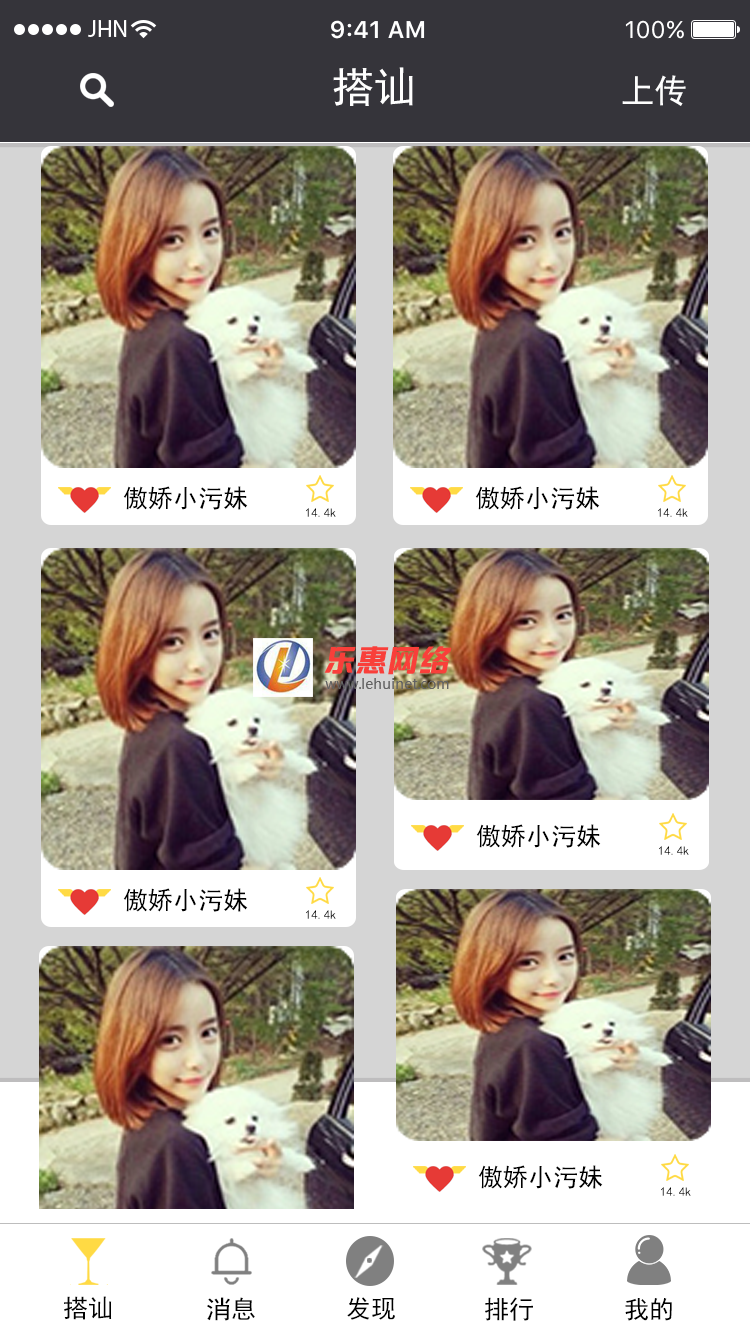Tap the 上传 upload button

pyautogui.click(x=654, y=91)
